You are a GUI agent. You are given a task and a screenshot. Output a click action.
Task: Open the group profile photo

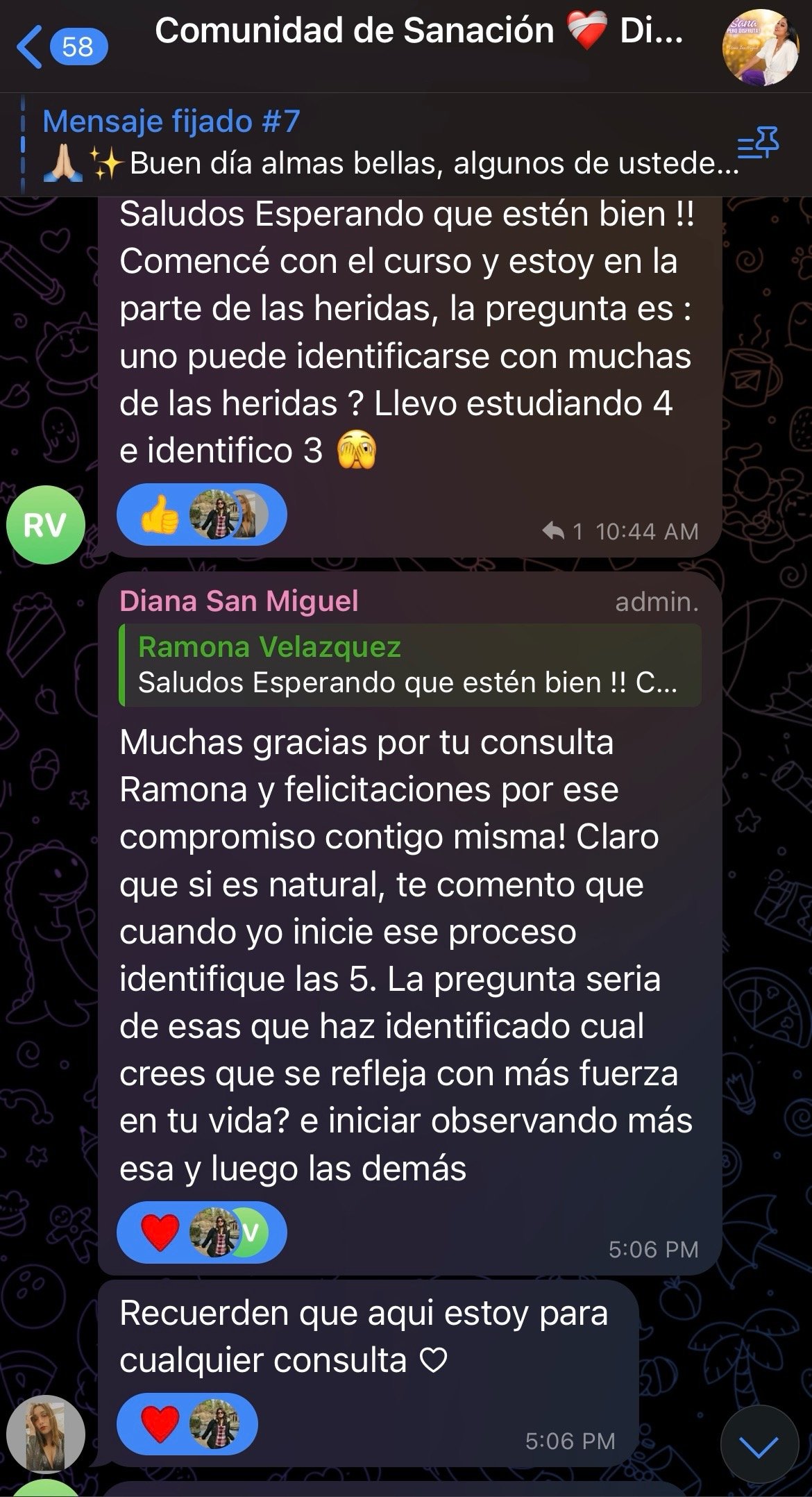click(761, 47)
